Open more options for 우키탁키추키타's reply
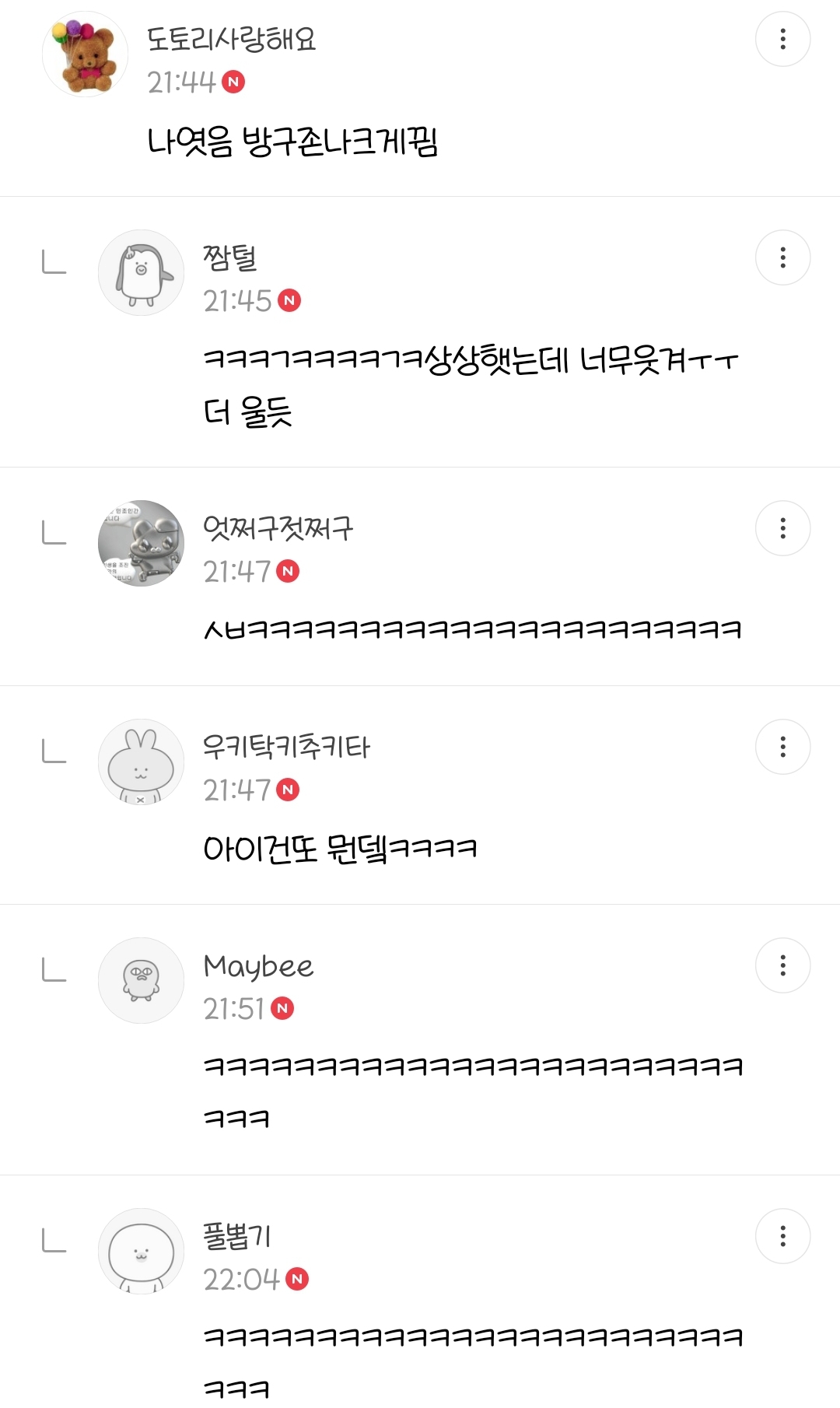Image resolution: width=840 pixels, height=1408 pixels. pyautogui.click(x=782, y=747)
